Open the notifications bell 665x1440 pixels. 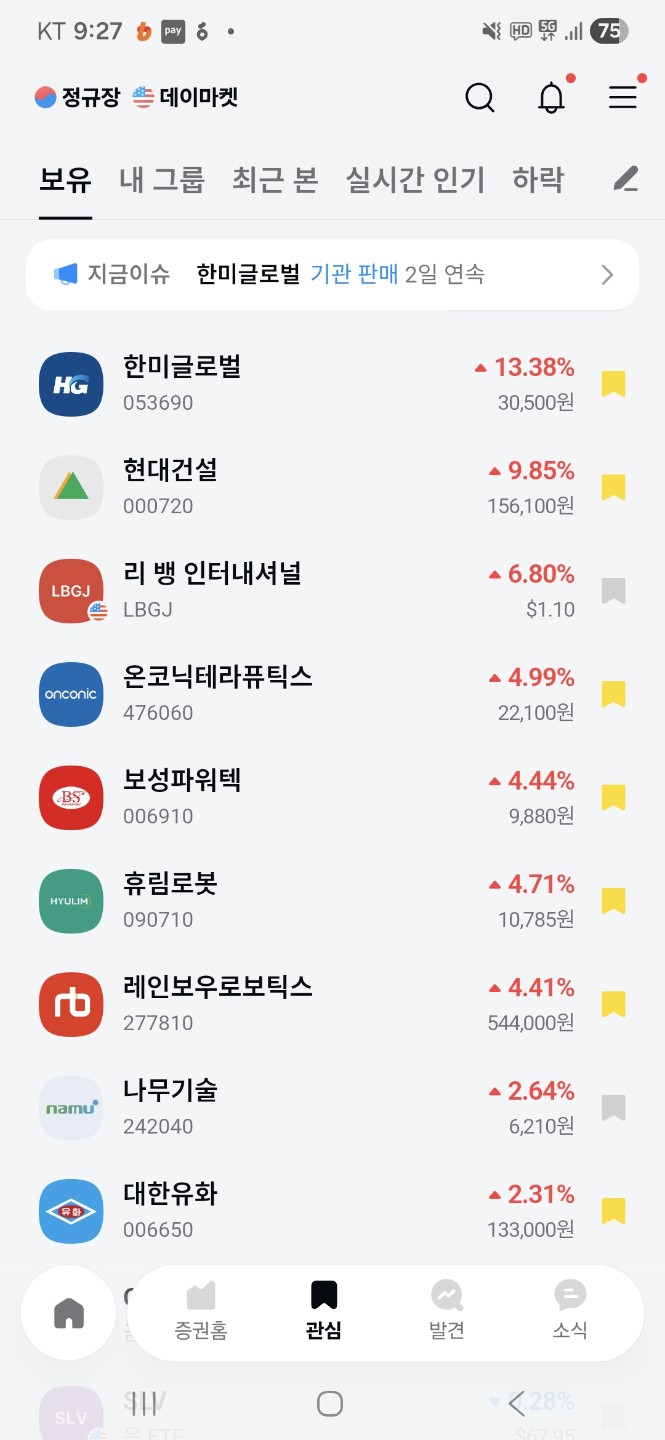tap(551, 98)
